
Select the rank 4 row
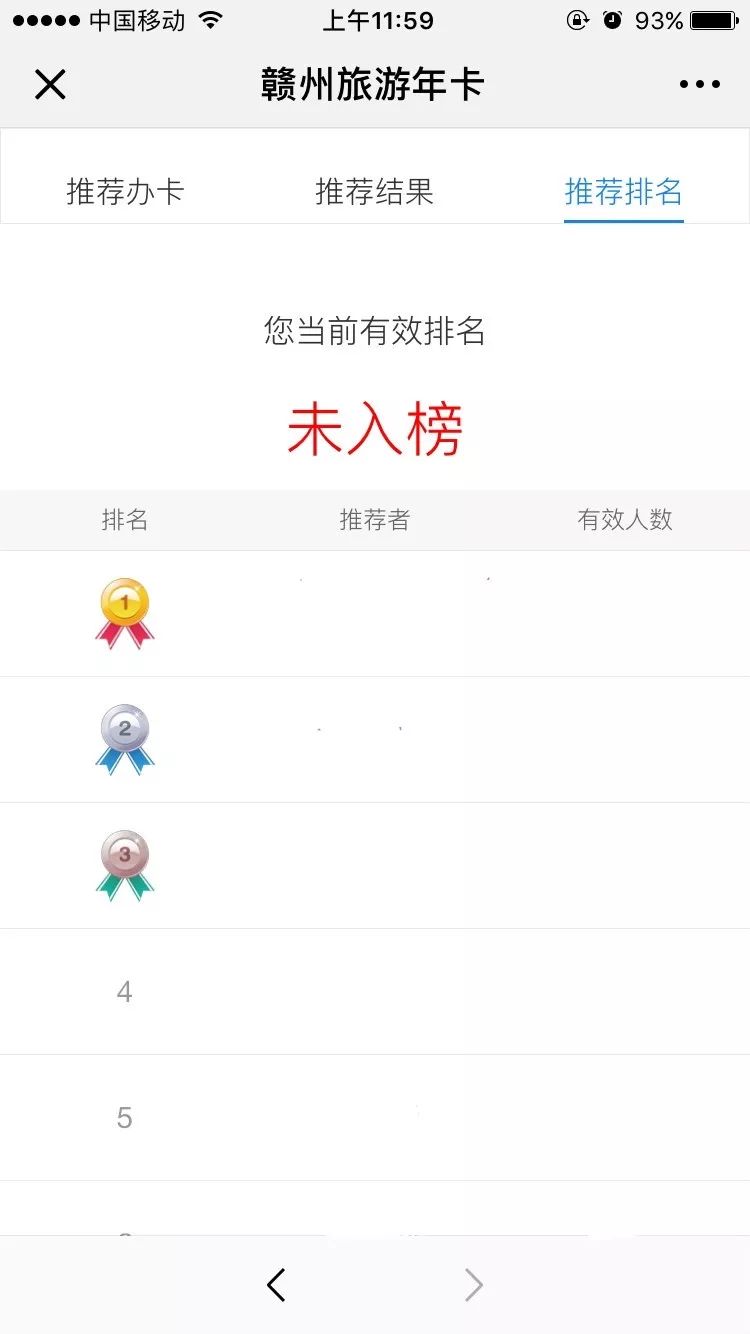(x=374, y=991)
